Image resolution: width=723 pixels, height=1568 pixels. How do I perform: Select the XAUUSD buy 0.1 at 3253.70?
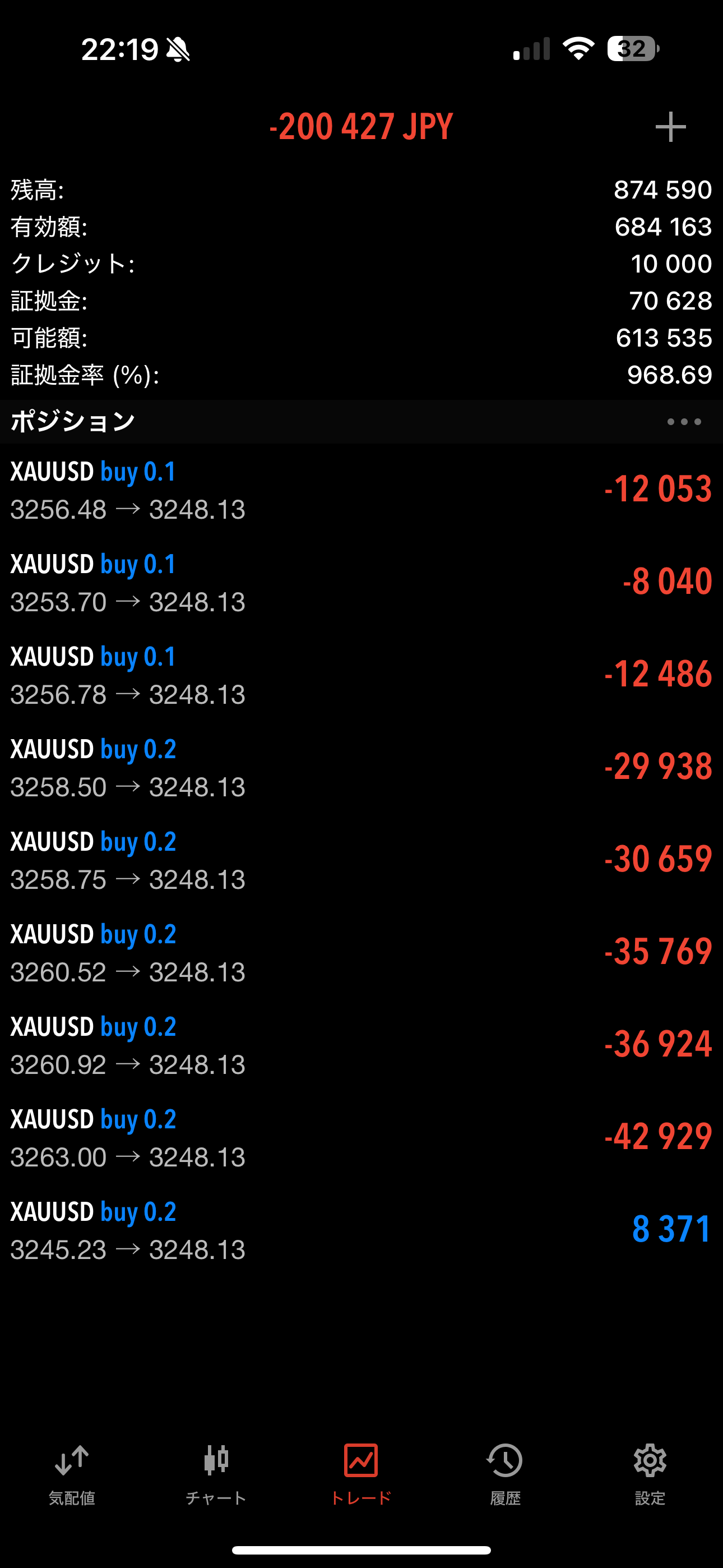(361, 583)
